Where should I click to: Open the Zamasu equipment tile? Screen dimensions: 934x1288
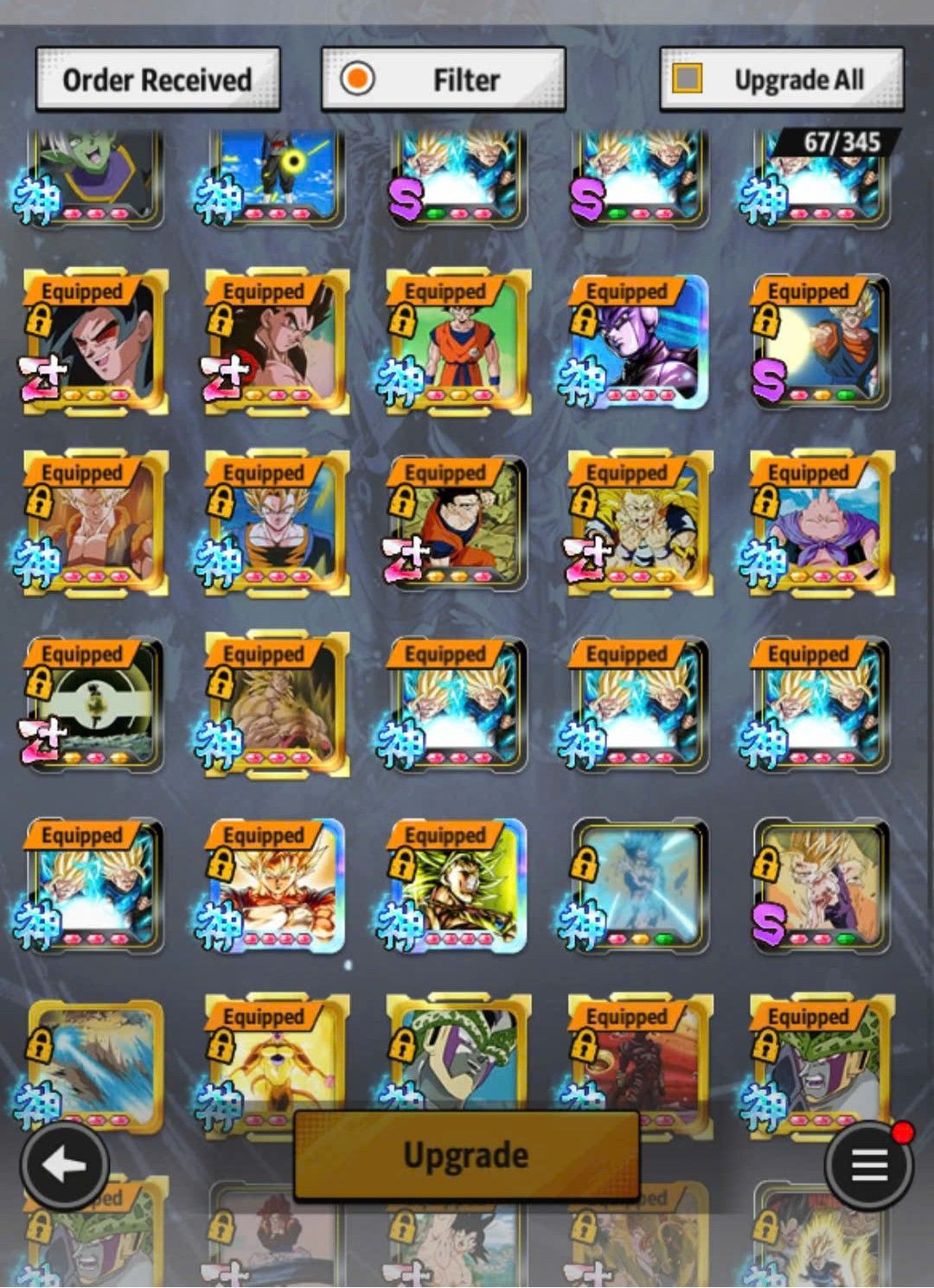(95, 177)
